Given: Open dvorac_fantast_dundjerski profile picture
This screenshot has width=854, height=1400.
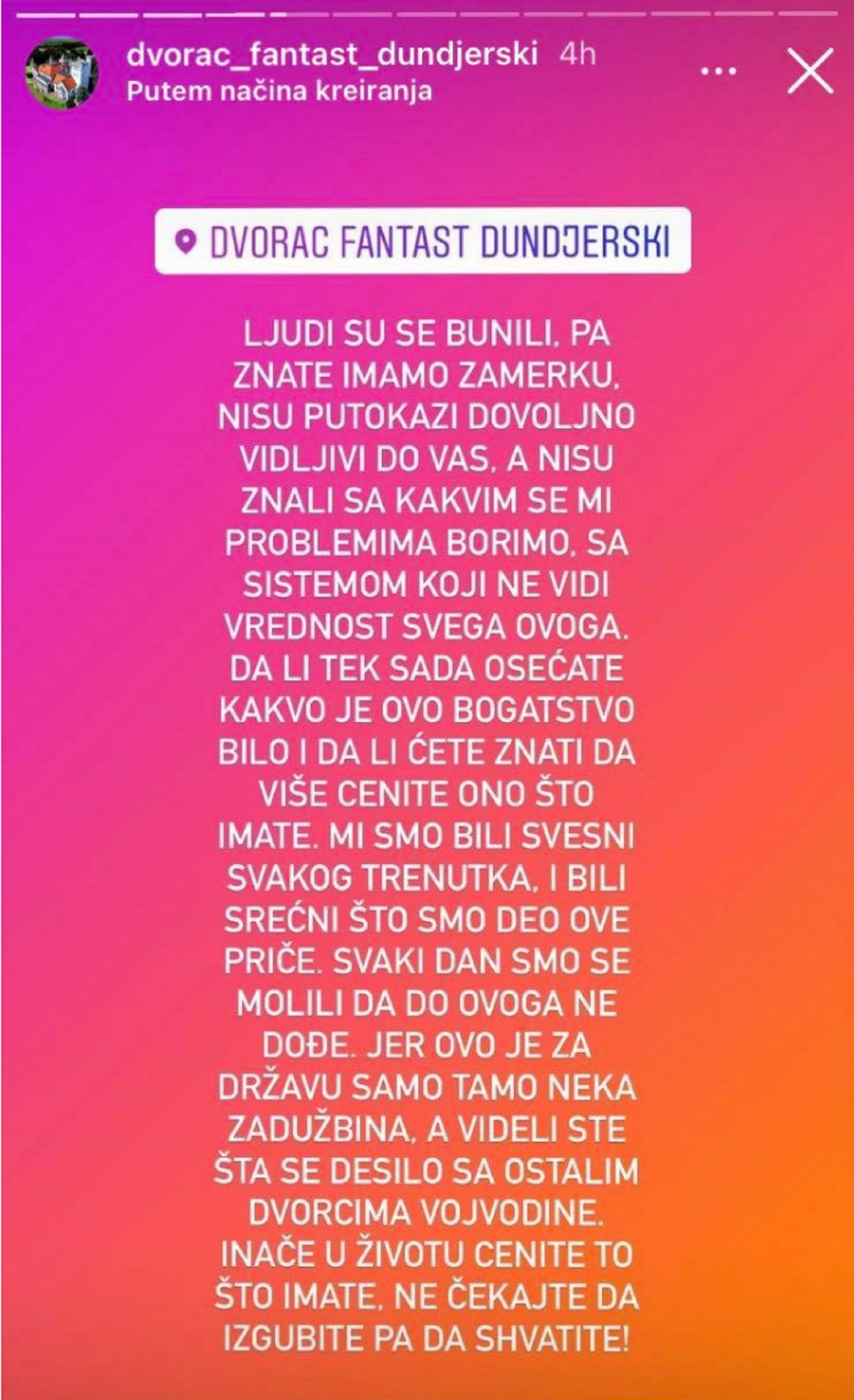Looking at the screenshot, I should point(62,73).
